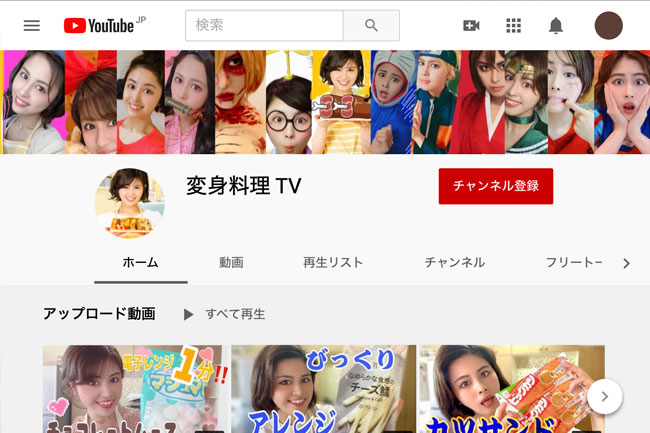
Task: Open the 電子レンジ1分 video thumbnail
Action: (x=134, y=390)
